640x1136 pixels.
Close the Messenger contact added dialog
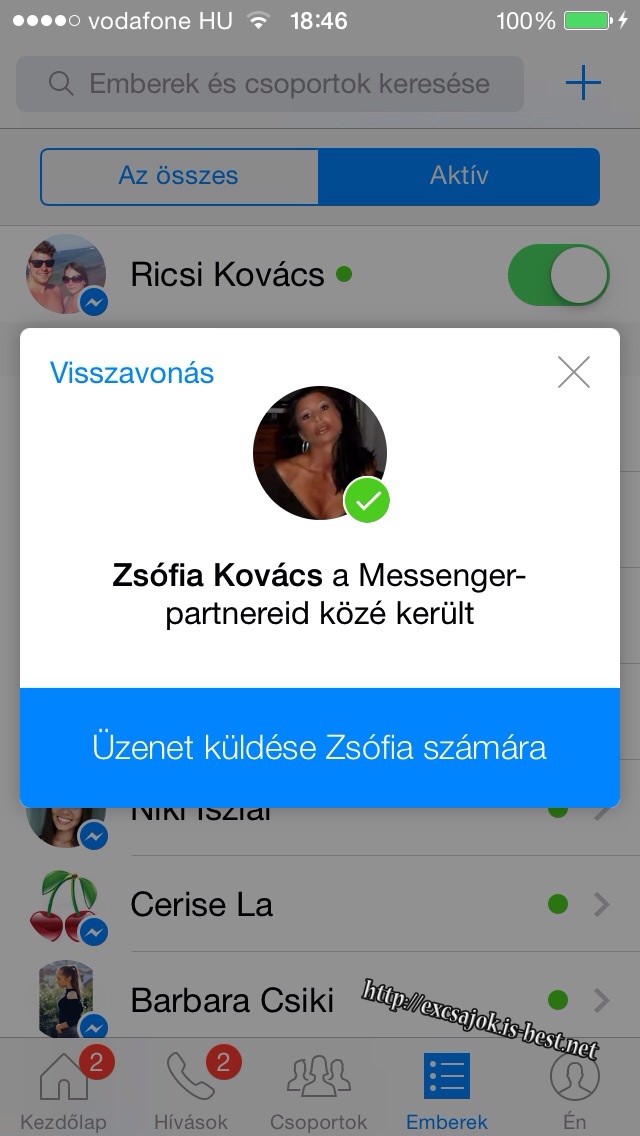[573, 372]
